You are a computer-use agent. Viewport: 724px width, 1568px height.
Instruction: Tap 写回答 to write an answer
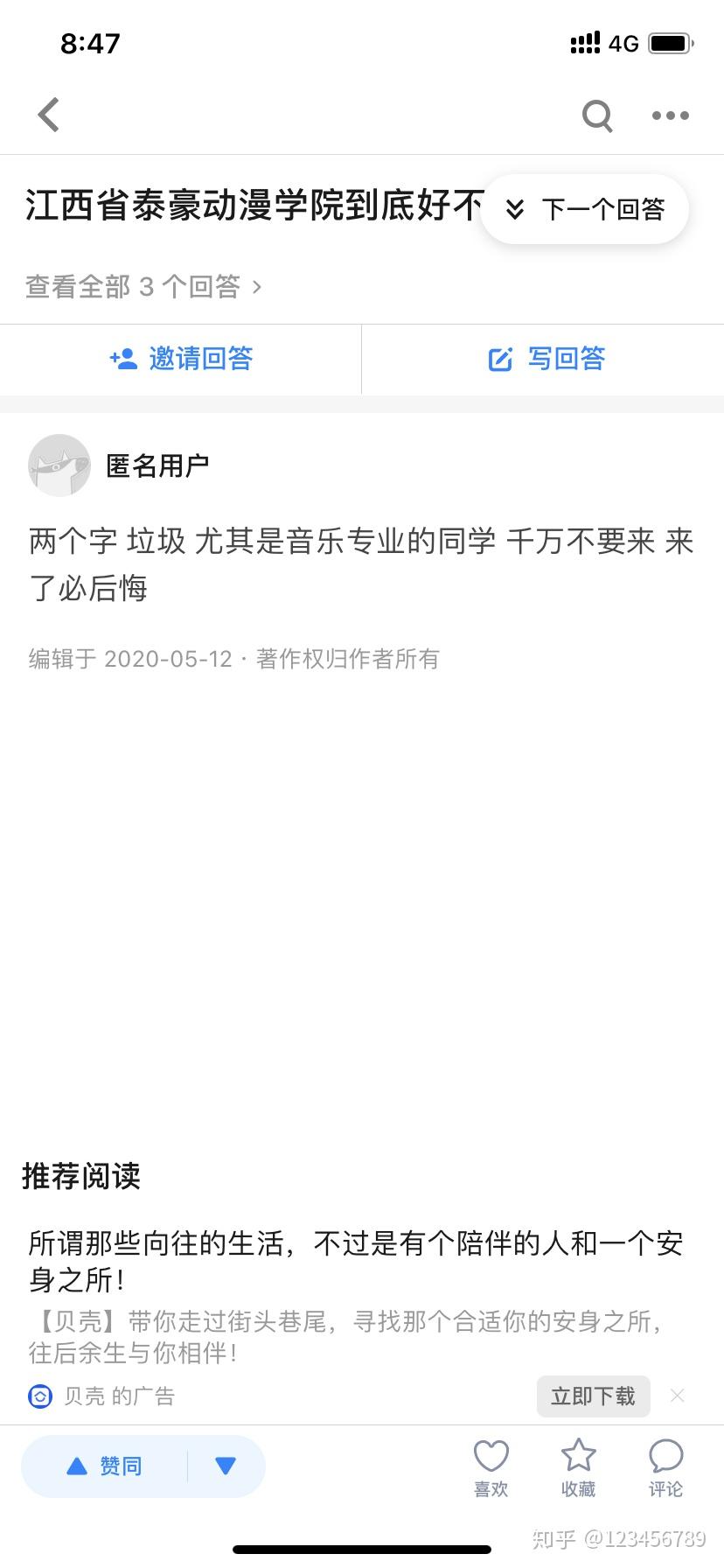[x=546, y=359]
